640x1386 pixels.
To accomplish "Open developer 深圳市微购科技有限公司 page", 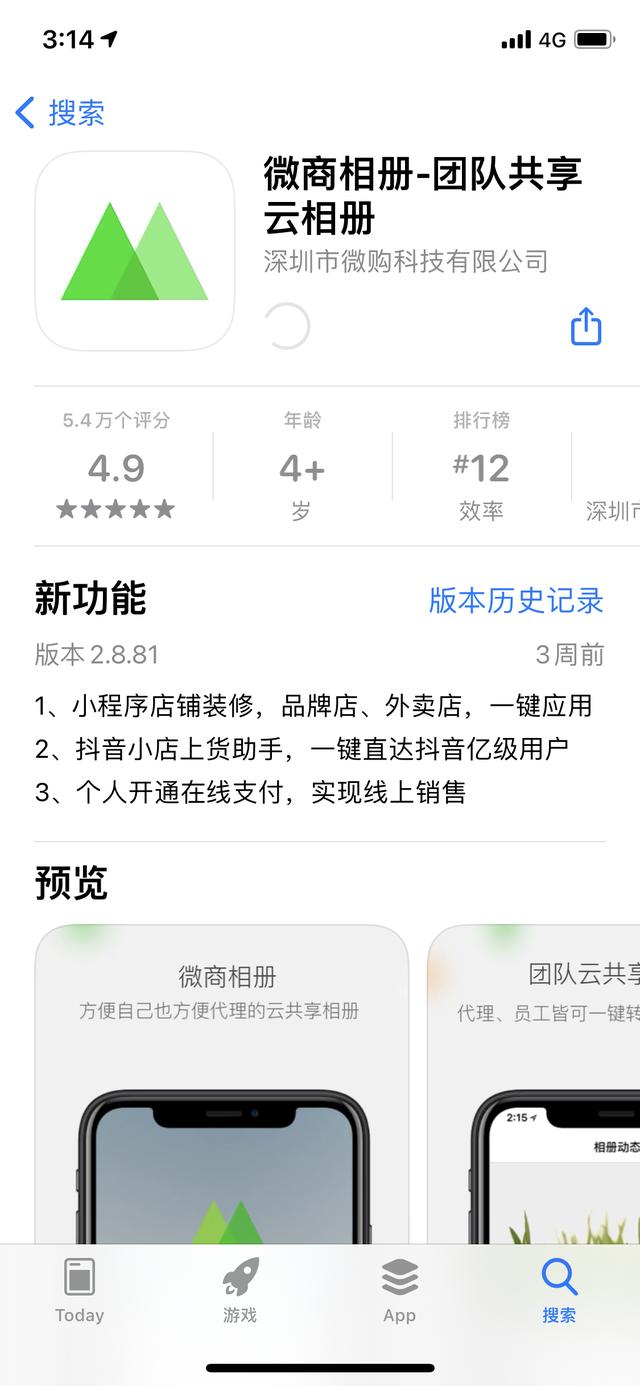I will click(406, 262).
